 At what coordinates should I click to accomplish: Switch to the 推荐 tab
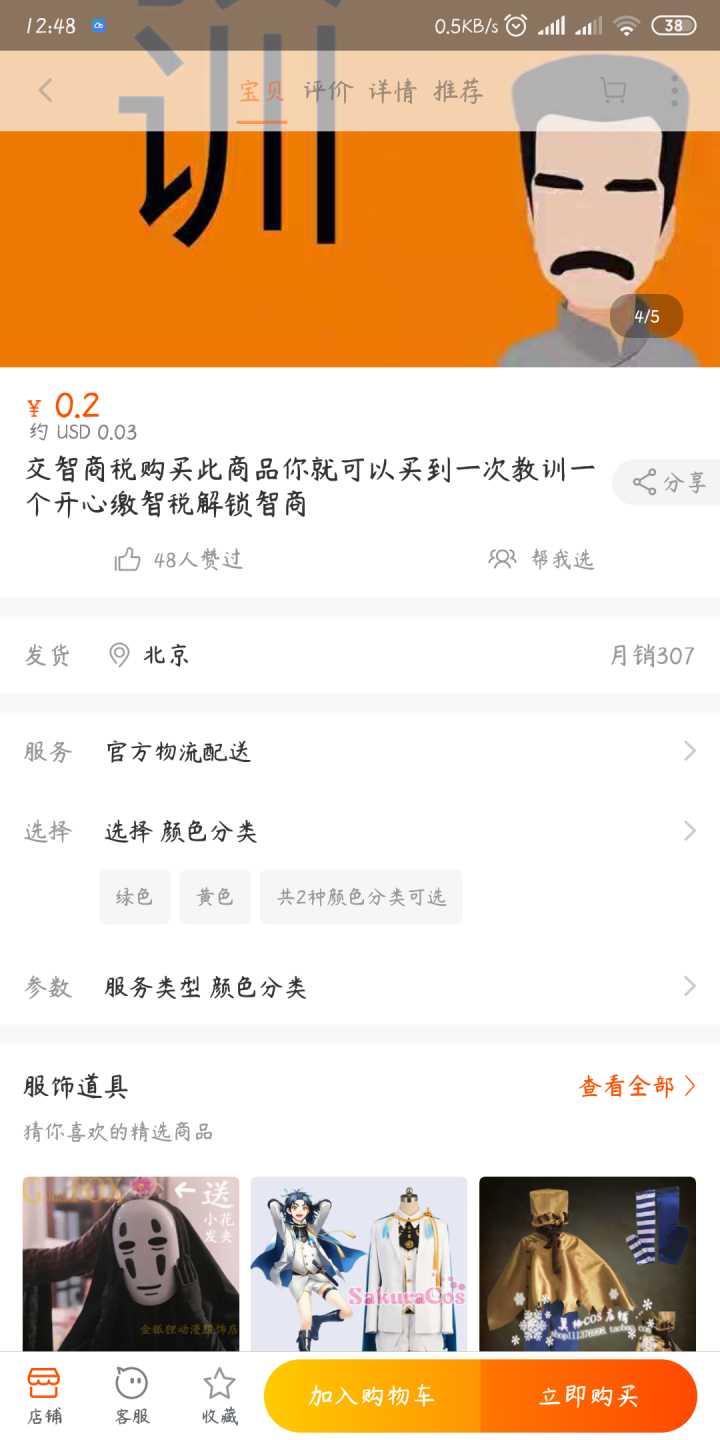tap(458, 91)
